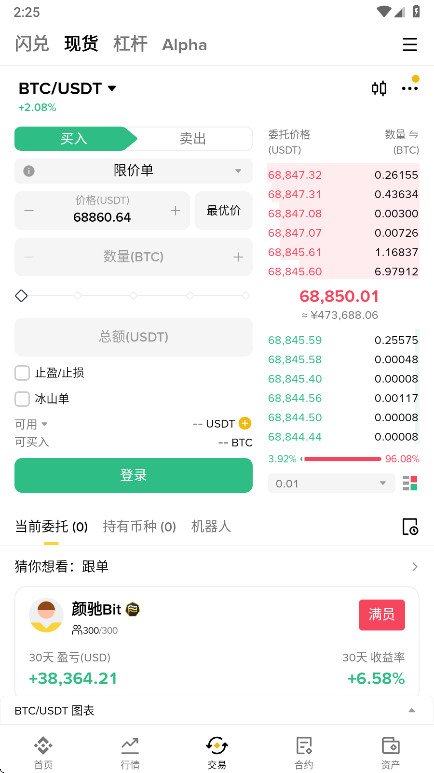Select the 卖出 sell side
Viewport: 434px width, 773px height.
coord(192,139)
